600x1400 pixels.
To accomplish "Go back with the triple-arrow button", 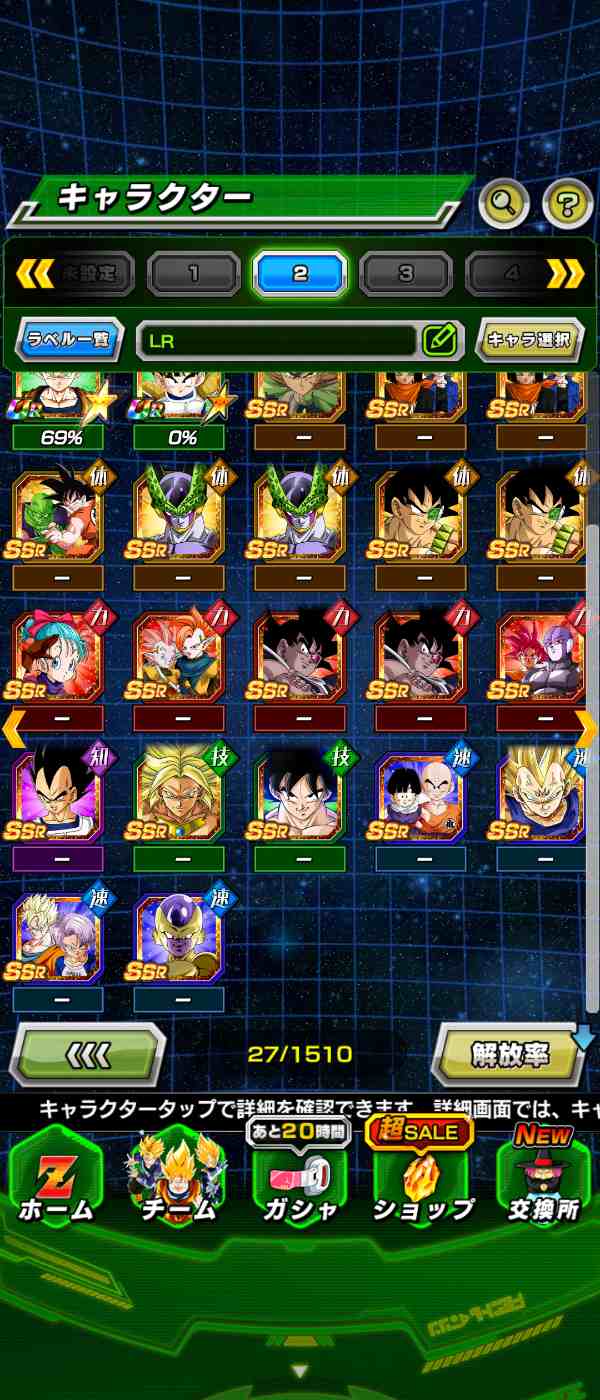I will point(88,1054).
